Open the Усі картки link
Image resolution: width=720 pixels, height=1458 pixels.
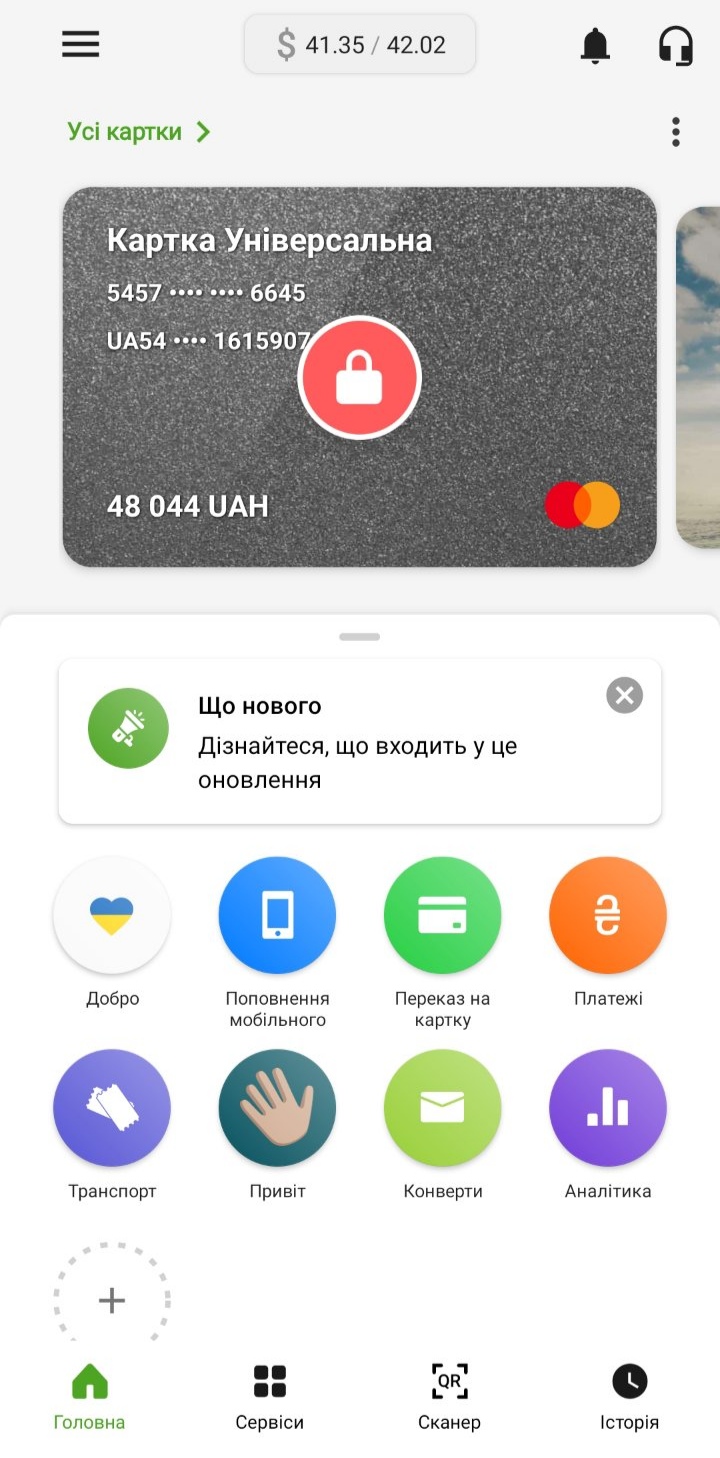click(138, 132)
